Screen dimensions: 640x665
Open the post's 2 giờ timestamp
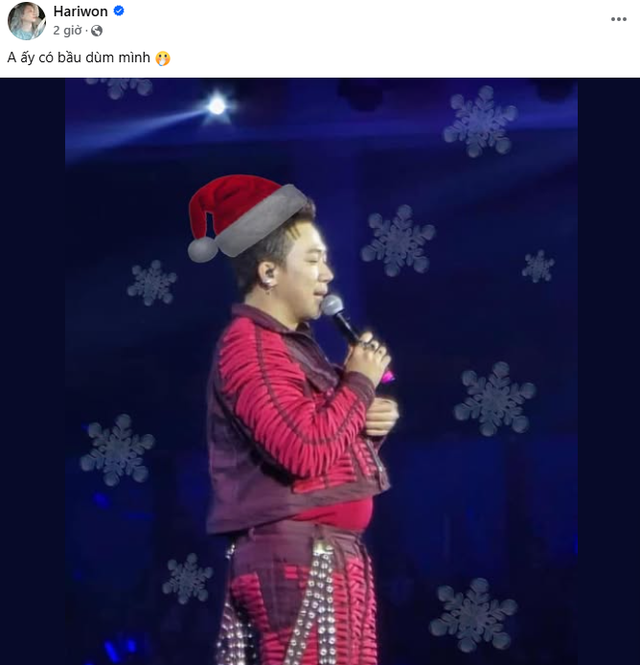pyautogui.click(x=69, y=31)
